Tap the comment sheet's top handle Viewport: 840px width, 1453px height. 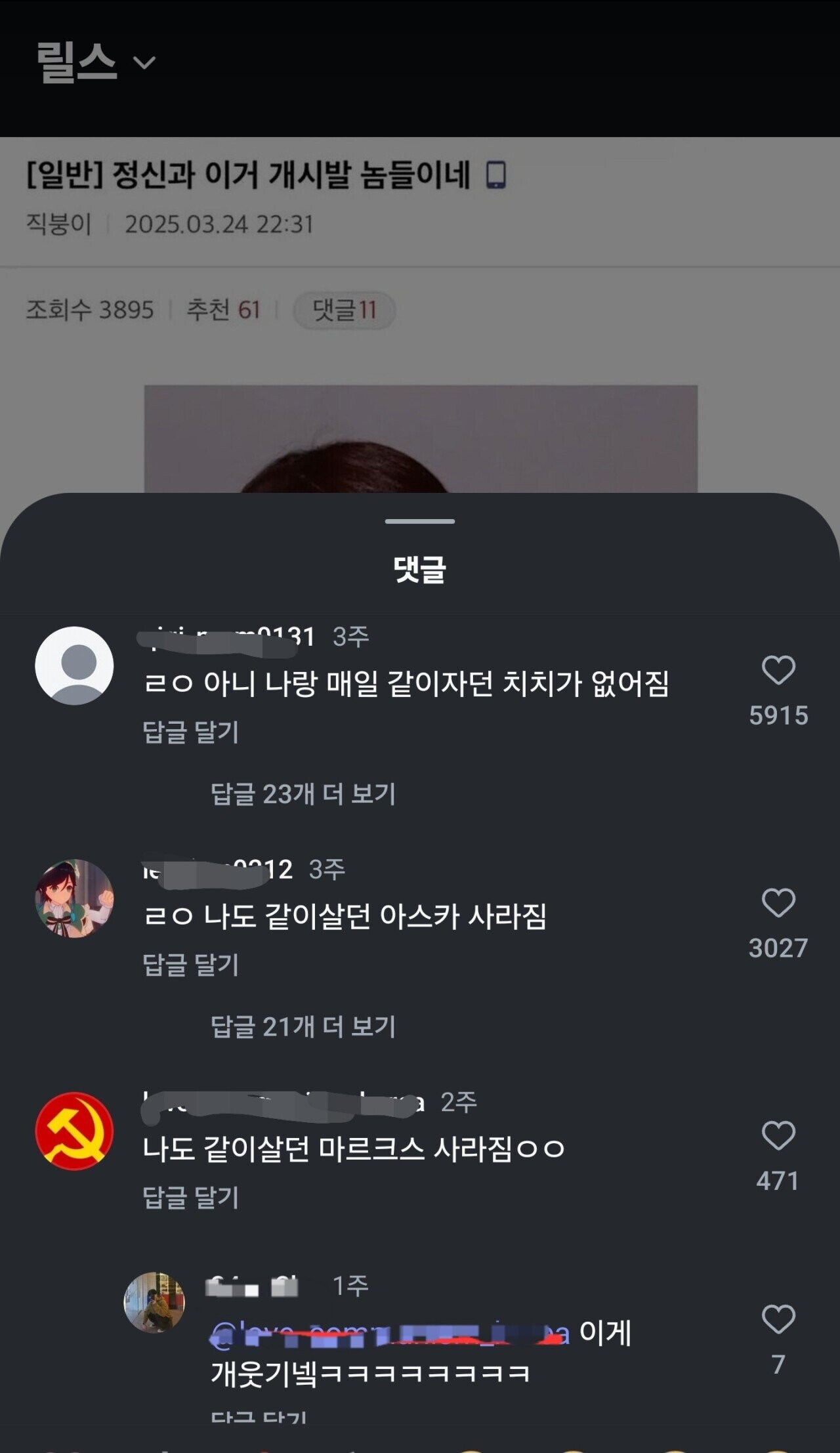420,522
